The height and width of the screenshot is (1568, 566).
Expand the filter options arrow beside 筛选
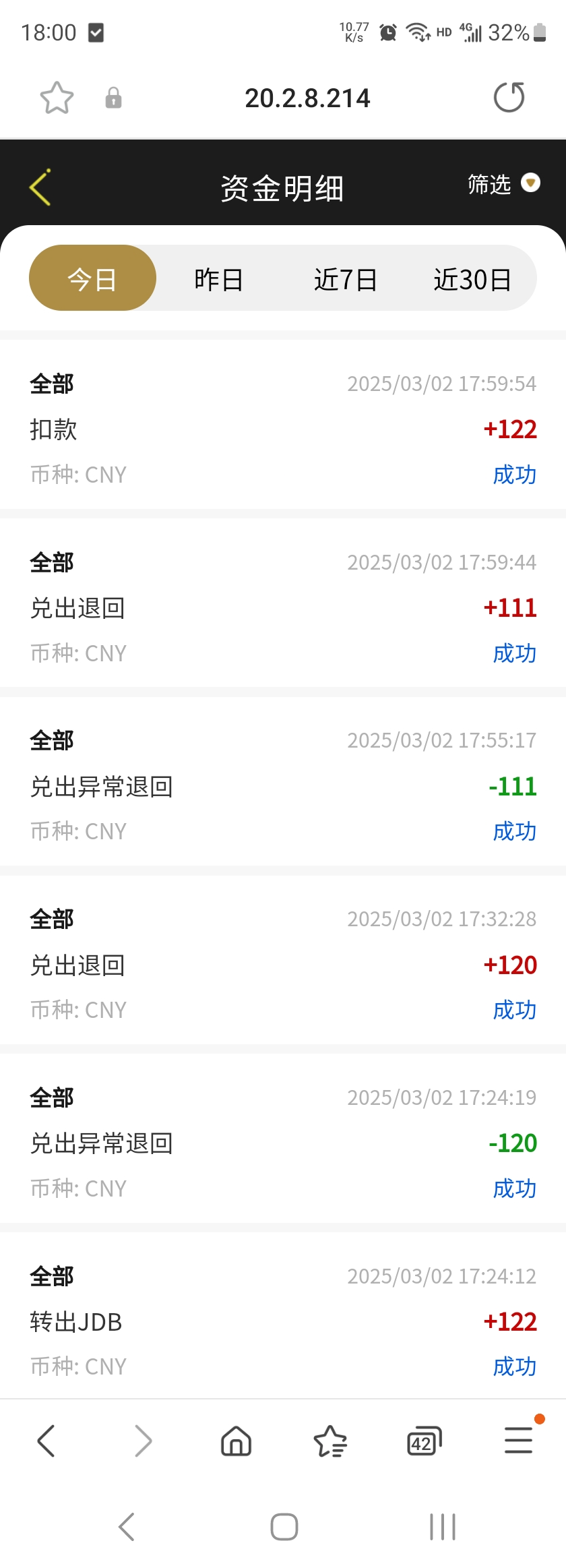(x=532, y=183)
